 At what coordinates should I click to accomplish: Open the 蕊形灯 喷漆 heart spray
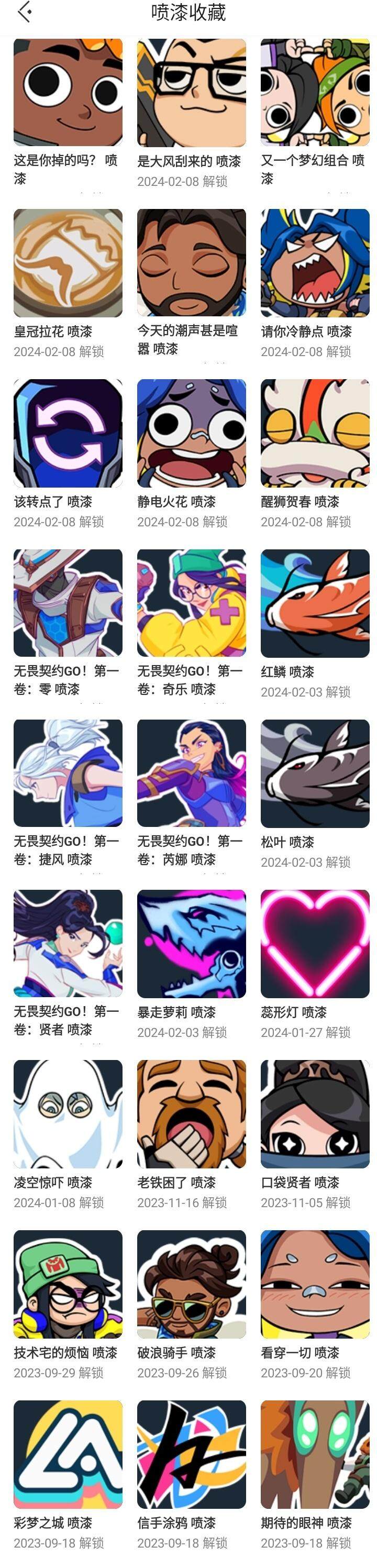pos(315,944)
